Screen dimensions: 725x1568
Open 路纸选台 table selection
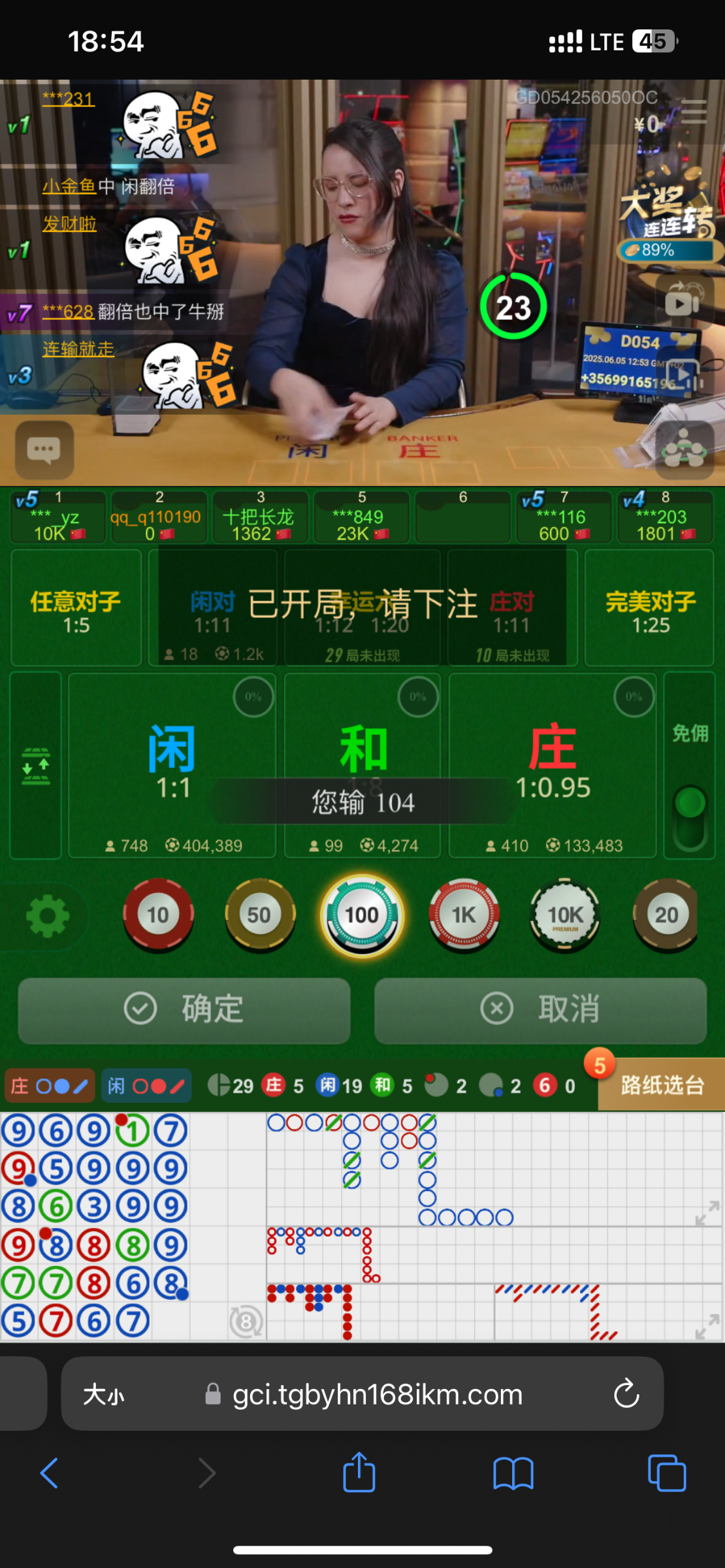[x=662, y=1085]
